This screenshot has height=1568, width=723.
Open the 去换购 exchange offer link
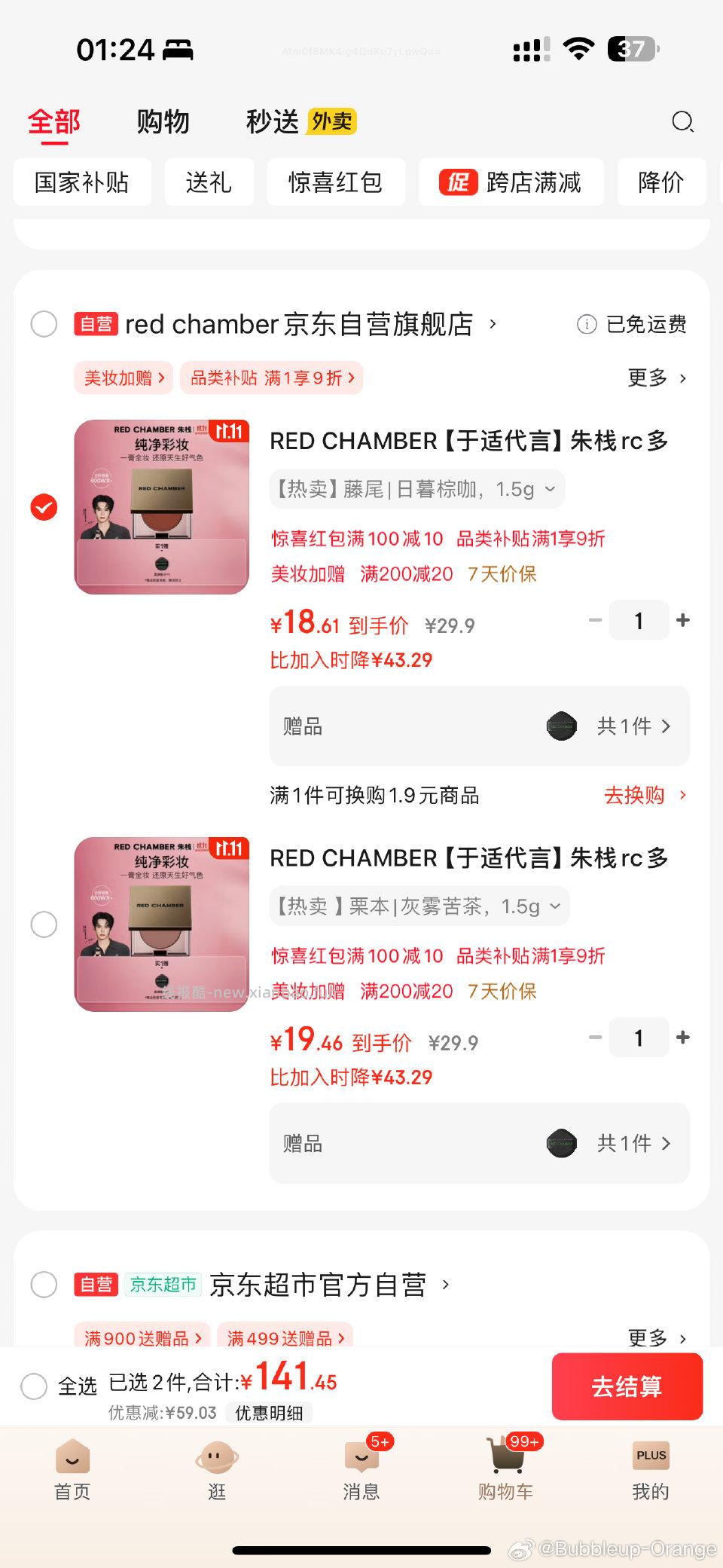635,796
